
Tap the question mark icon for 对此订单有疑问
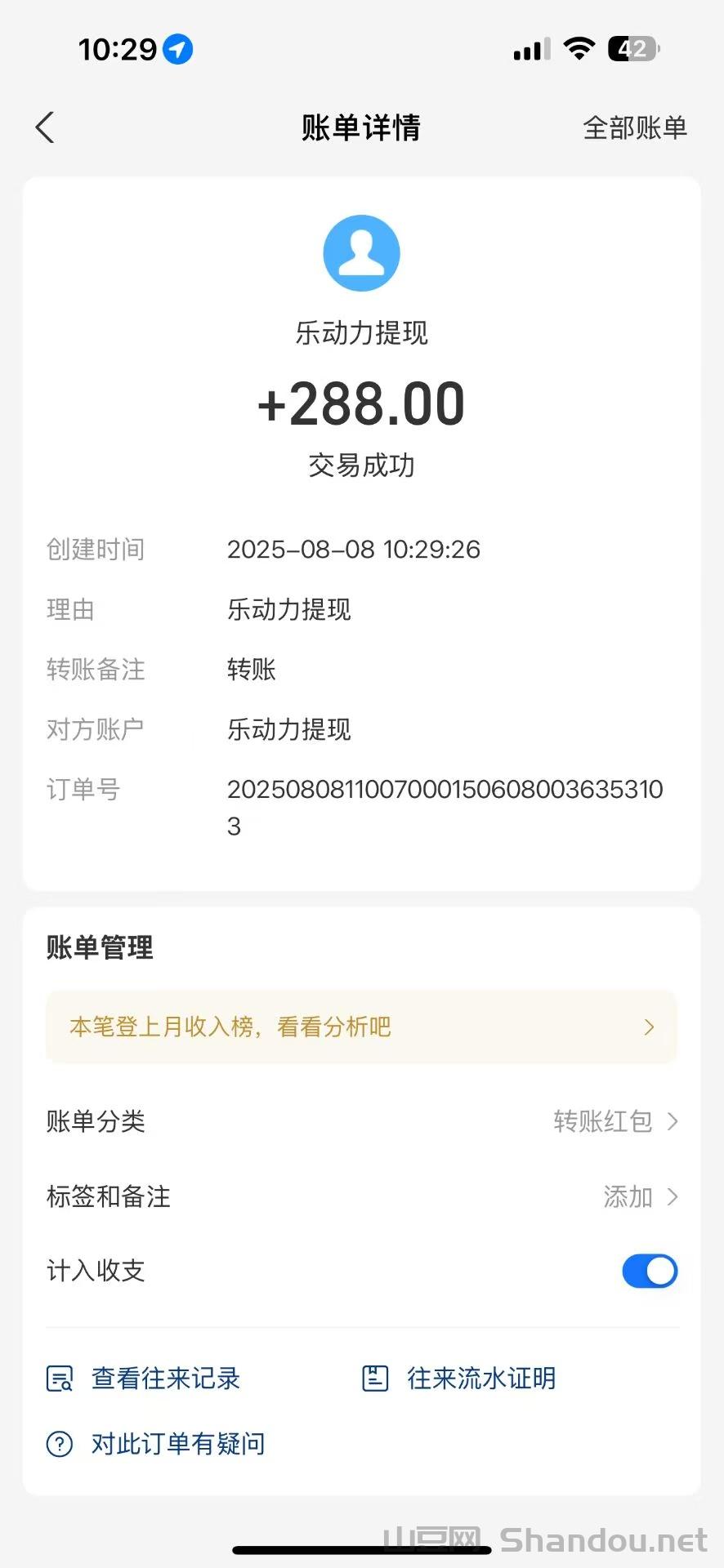click(x=58, y=1444)
